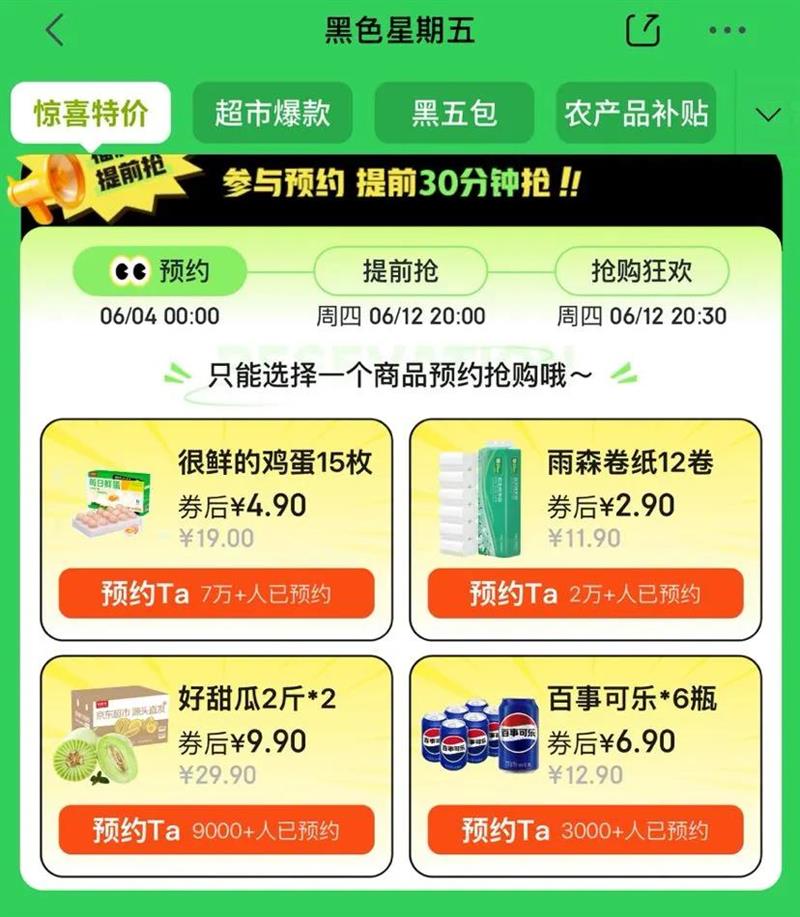The width and height of the screenshot is (800, 917).
Task: Reserve 百事可乐*6瓶 with 预约Ta
Action: pyautogui.click(x=585, y=830)
